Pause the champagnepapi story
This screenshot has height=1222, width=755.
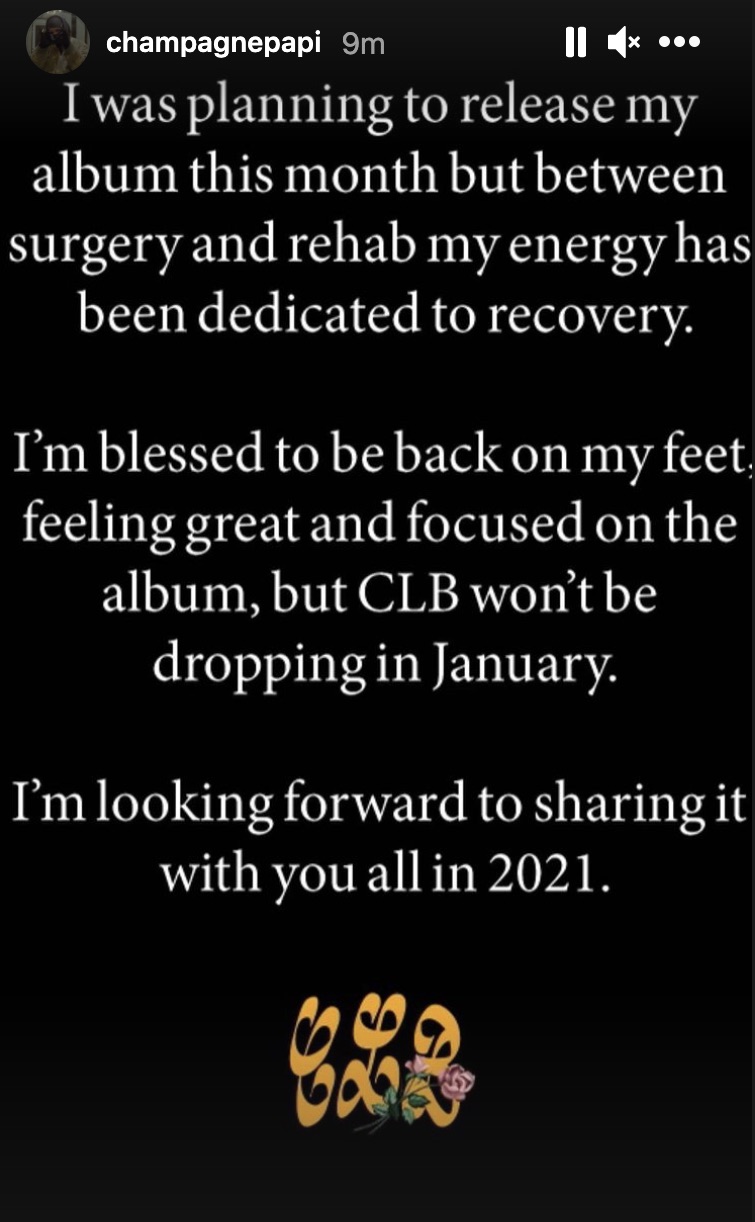click(x=575, y=42)
